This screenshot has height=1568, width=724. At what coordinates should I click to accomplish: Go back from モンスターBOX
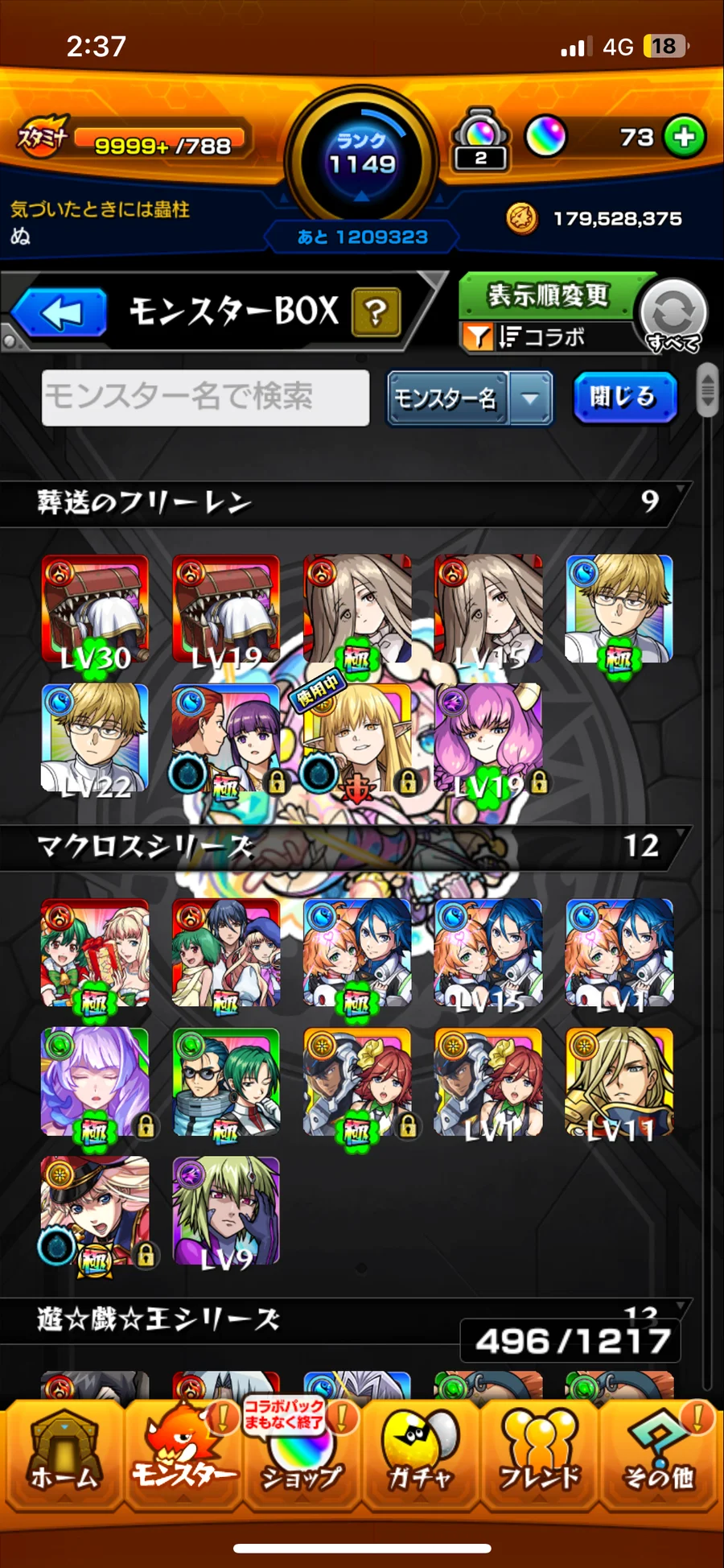click(x=60, y=312)
